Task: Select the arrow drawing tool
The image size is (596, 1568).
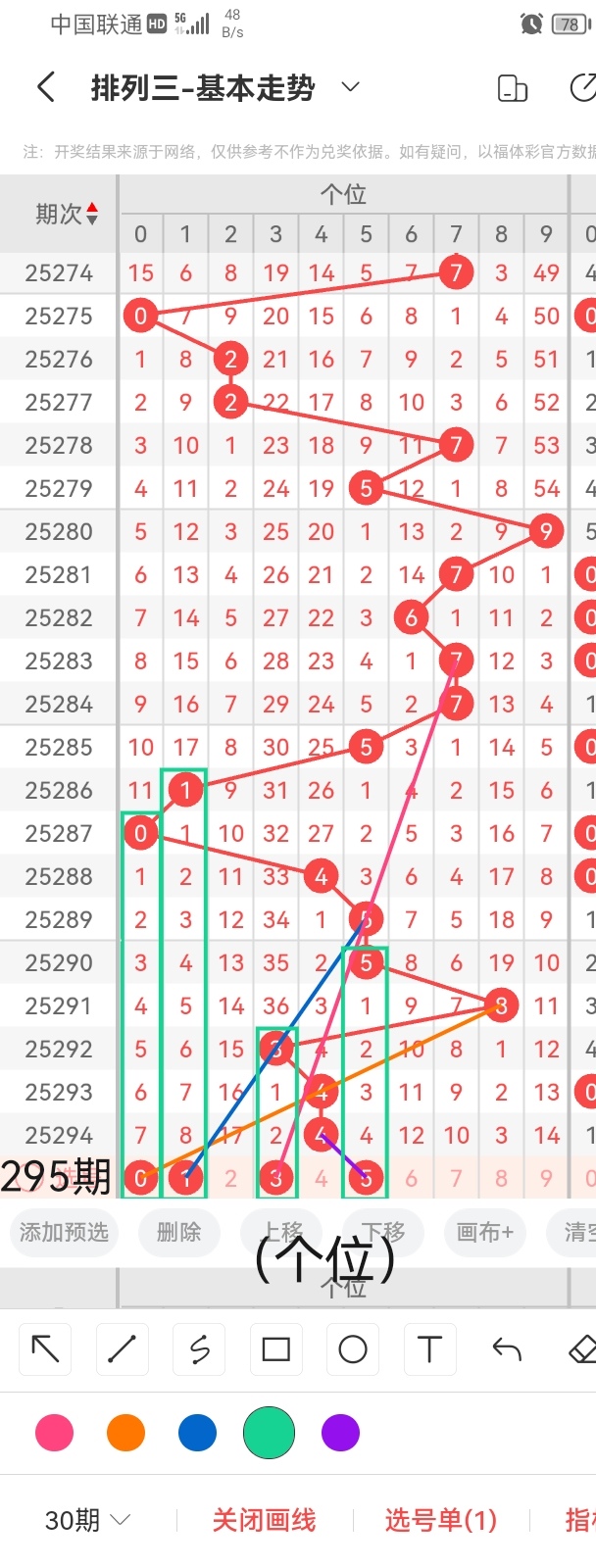Action: click(x=45, y=1349)
